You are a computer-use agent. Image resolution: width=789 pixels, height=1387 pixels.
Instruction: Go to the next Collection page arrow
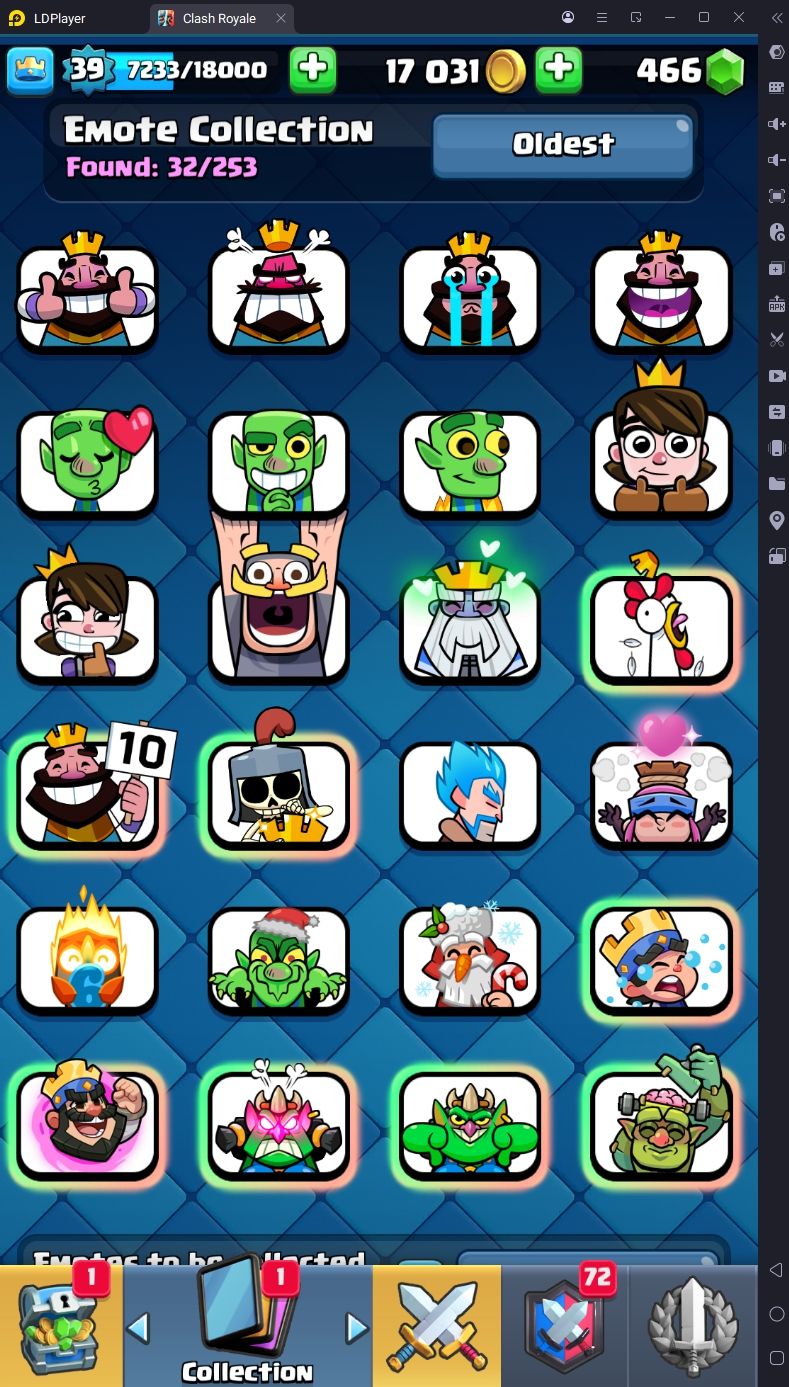click(x=357, y=1328)
